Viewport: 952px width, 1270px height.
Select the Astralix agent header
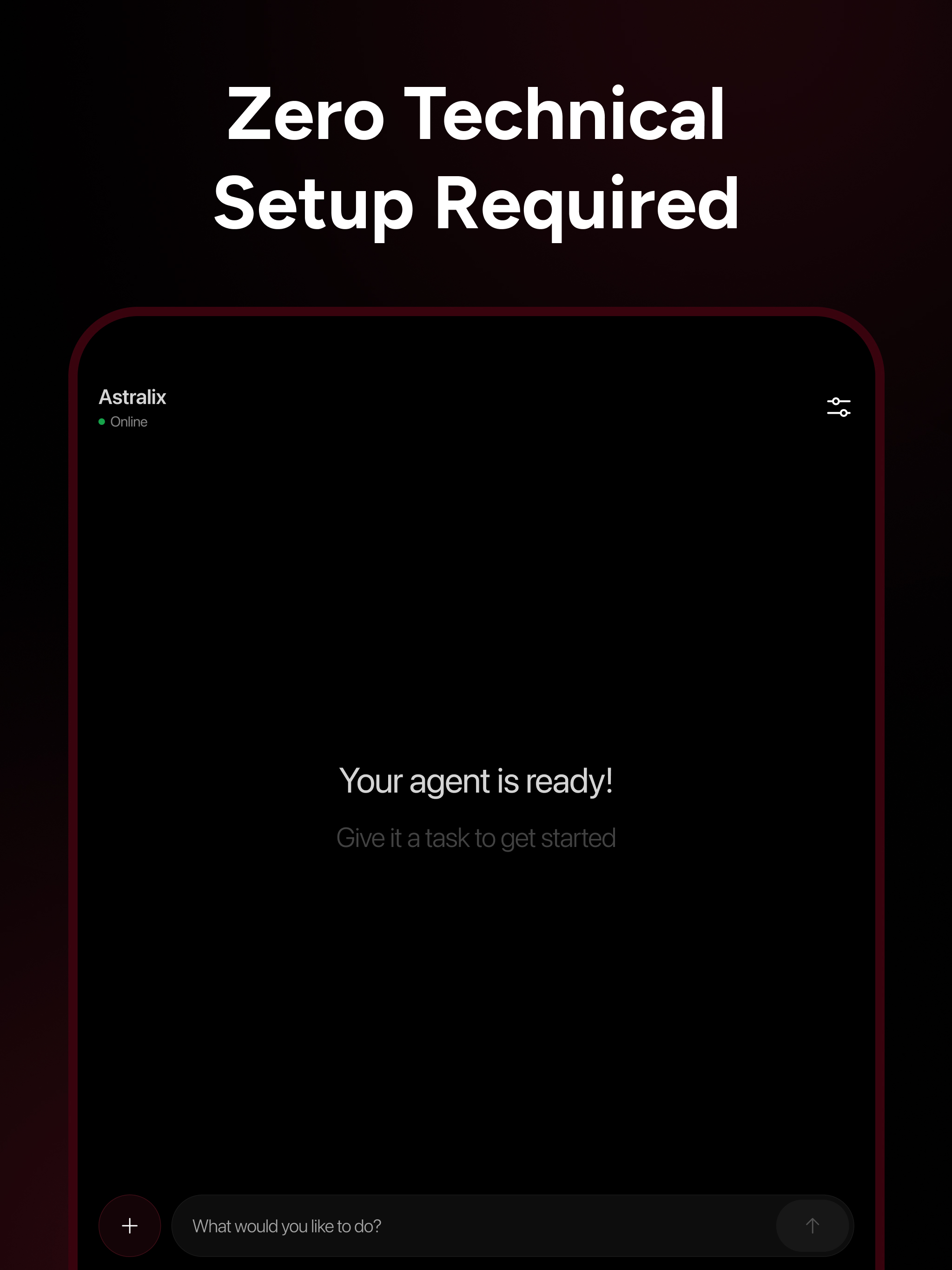[132, 397]
